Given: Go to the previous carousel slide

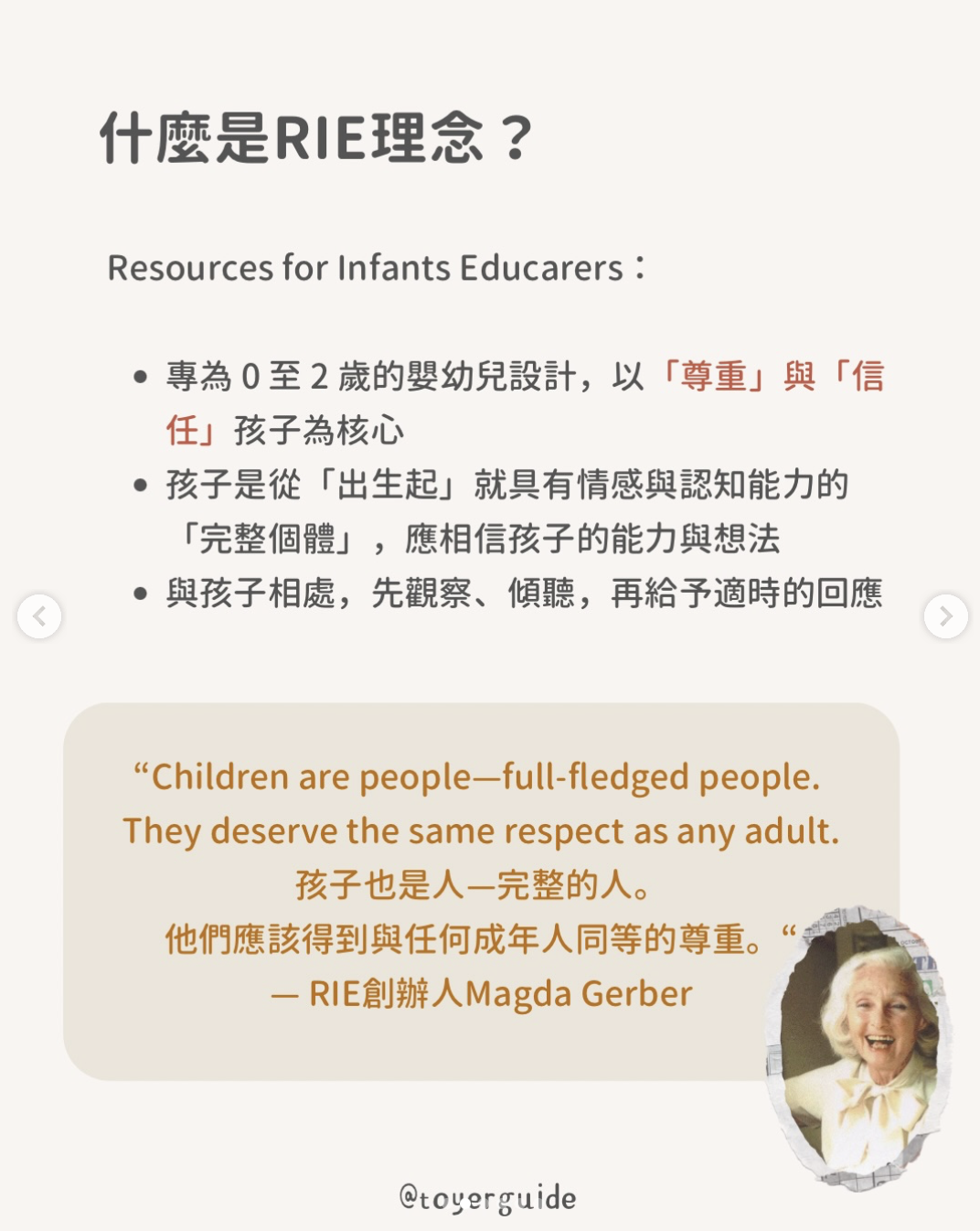Looking at the screenshot, I should tap(39, 616).
